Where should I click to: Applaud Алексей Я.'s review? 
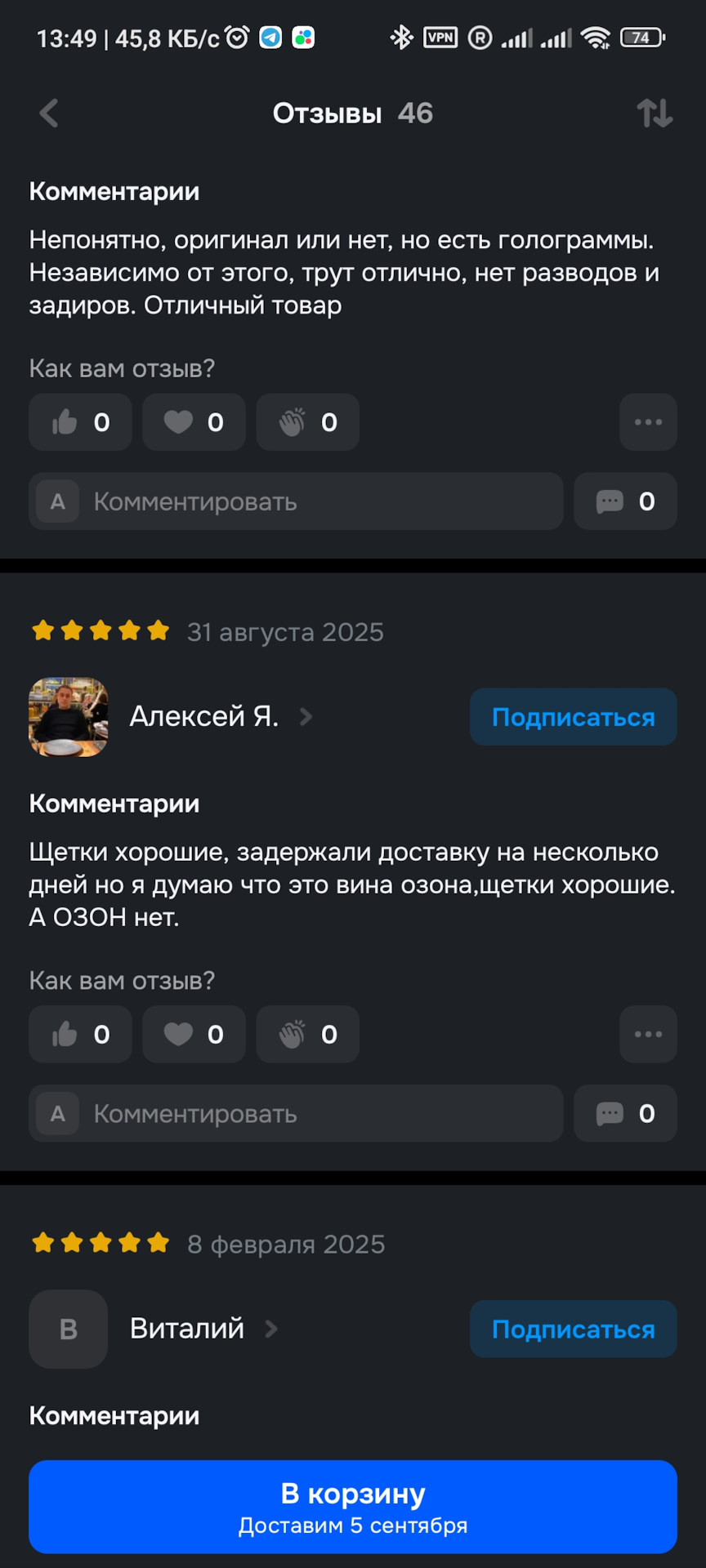(x=307, y=1035)
